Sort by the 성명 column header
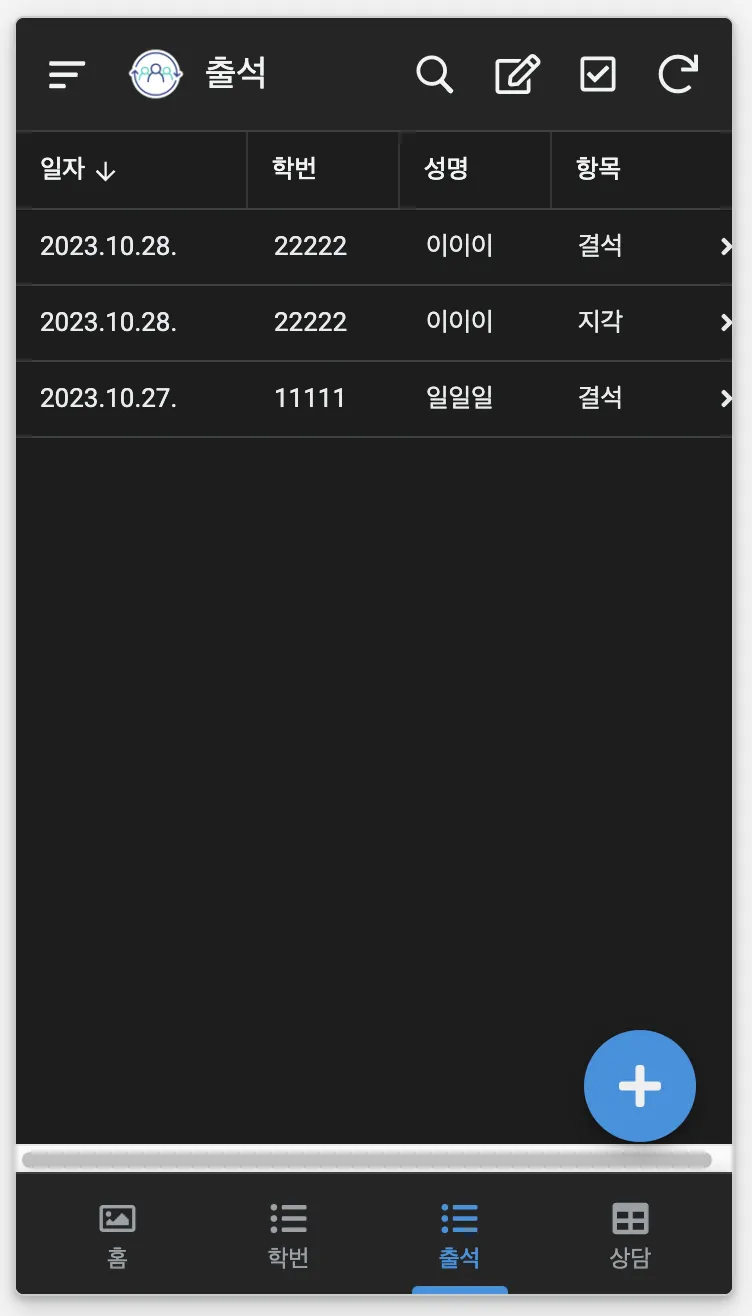 tap(446, 169)
